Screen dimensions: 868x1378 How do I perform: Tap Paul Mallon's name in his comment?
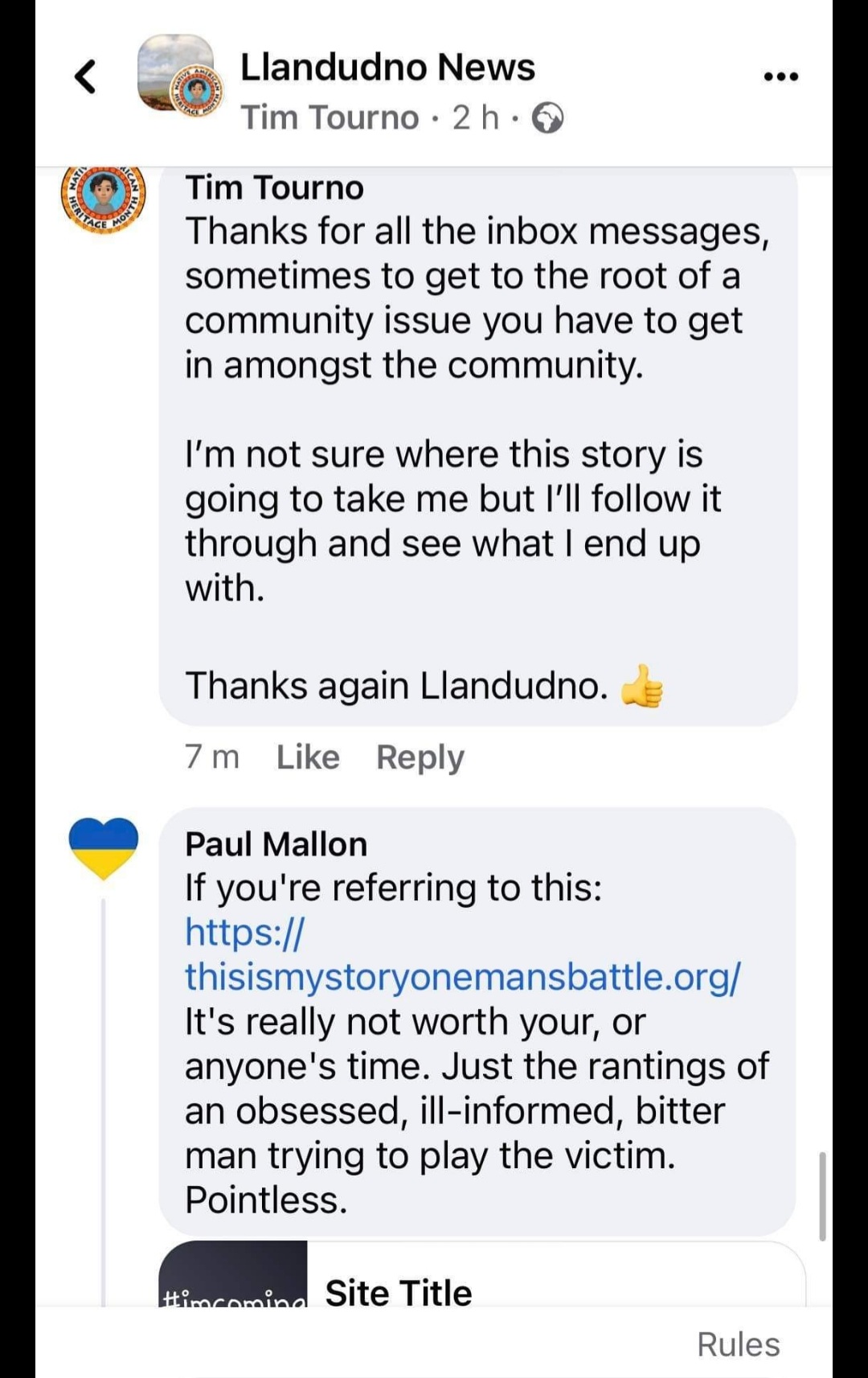(x=276, y=843)
